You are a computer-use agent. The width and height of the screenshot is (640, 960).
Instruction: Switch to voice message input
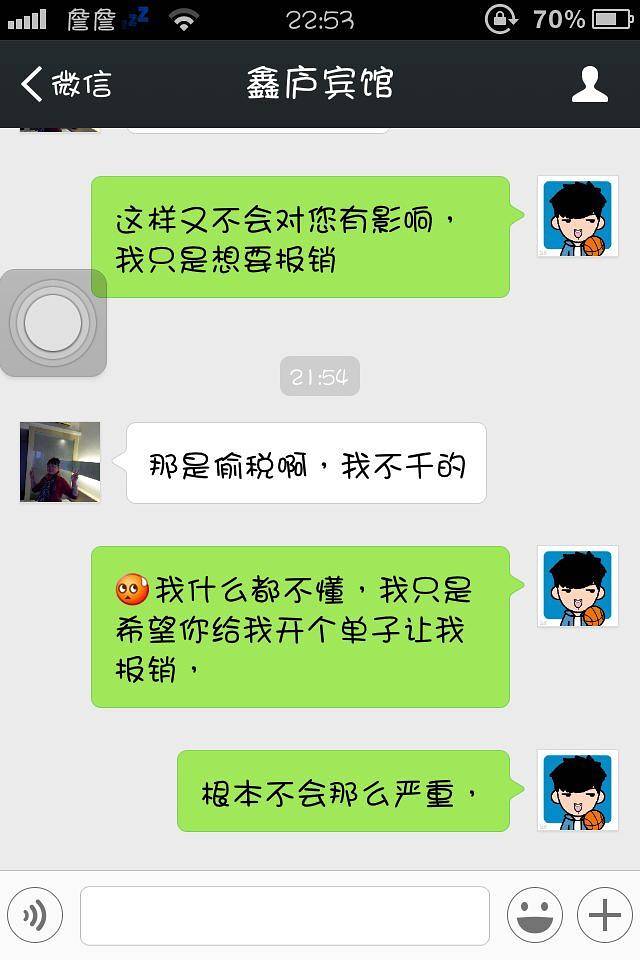(x=35, y=915)
